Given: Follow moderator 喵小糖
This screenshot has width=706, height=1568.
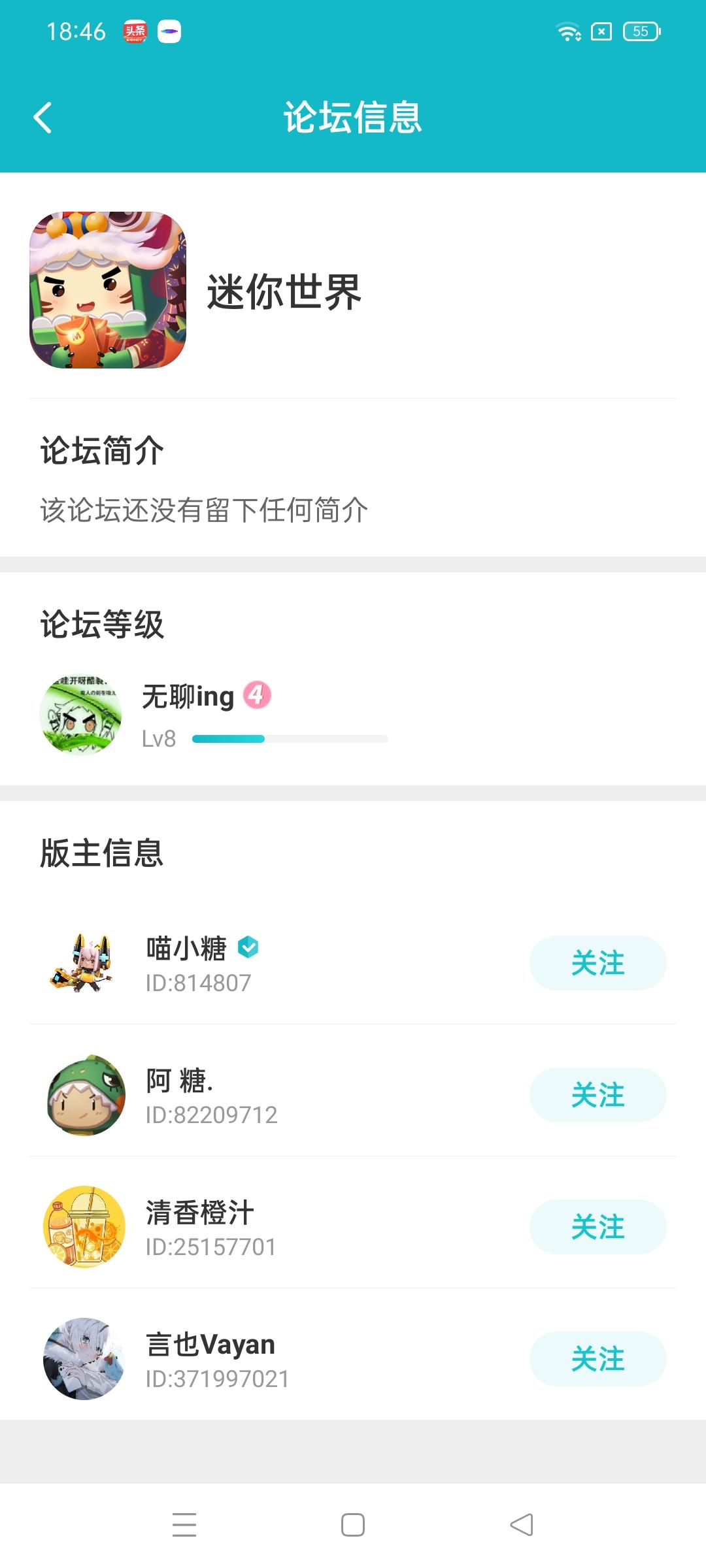Looking at the screenshot, I should point(597,963).
